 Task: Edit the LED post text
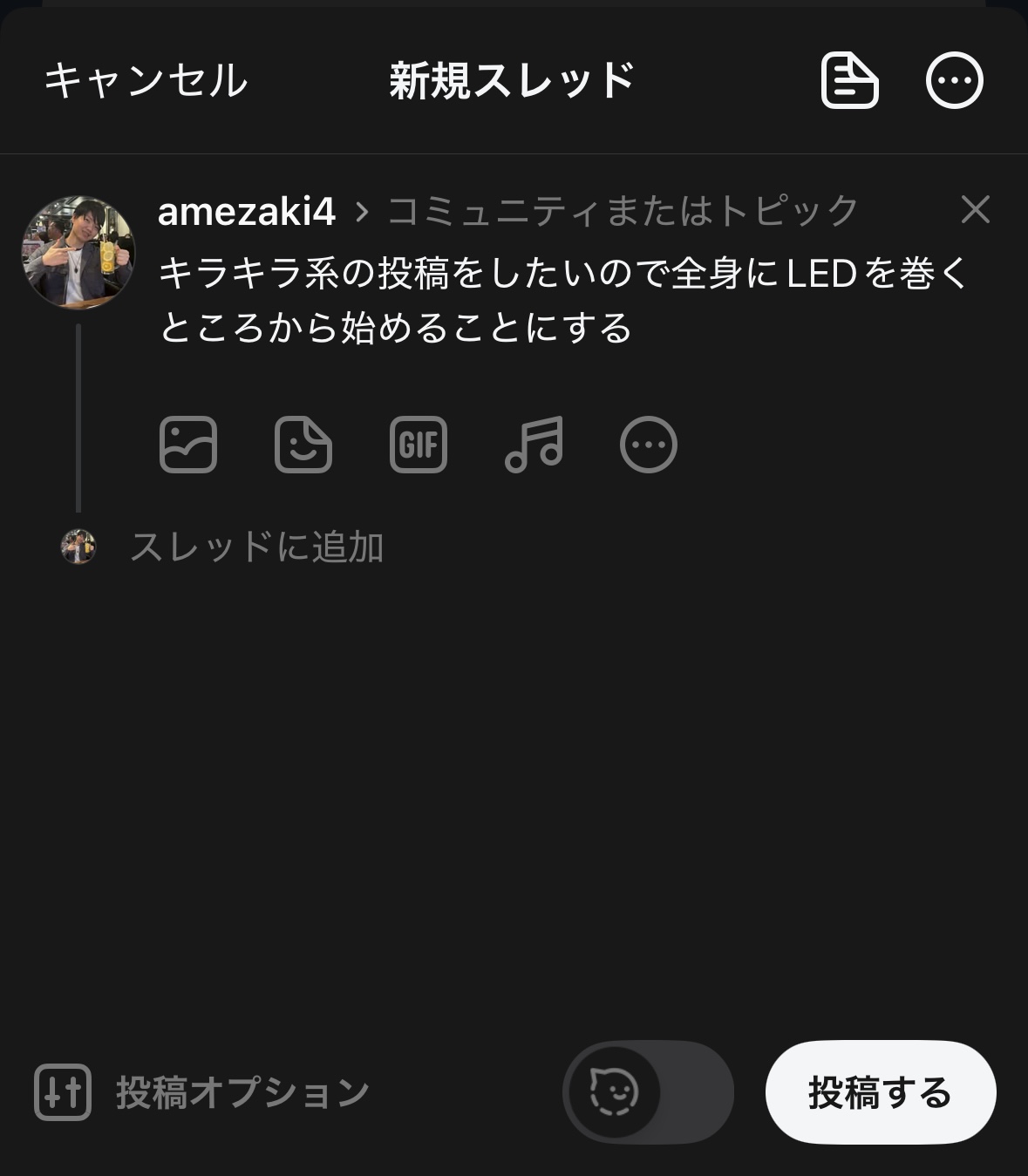564,301
